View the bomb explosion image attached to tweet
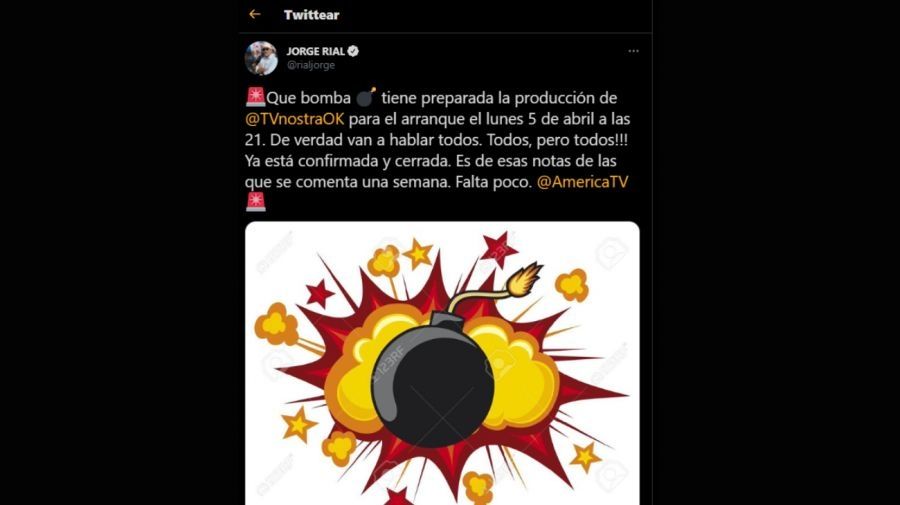This screenshot has height=505, width=900. [442, 363]
